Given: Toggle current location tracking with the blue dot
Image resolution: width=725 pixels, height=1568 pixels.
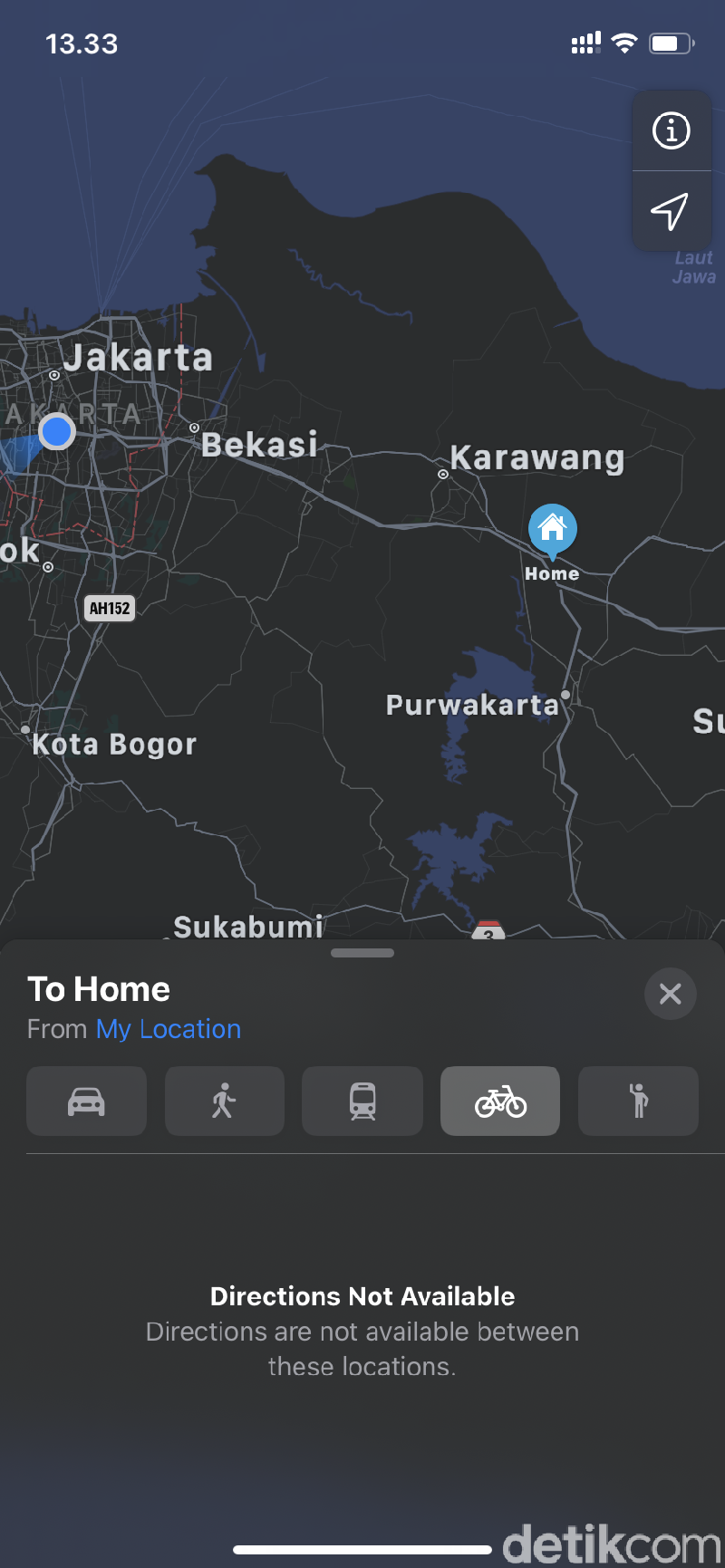Looking at the screenshot, I should [56, 432].
